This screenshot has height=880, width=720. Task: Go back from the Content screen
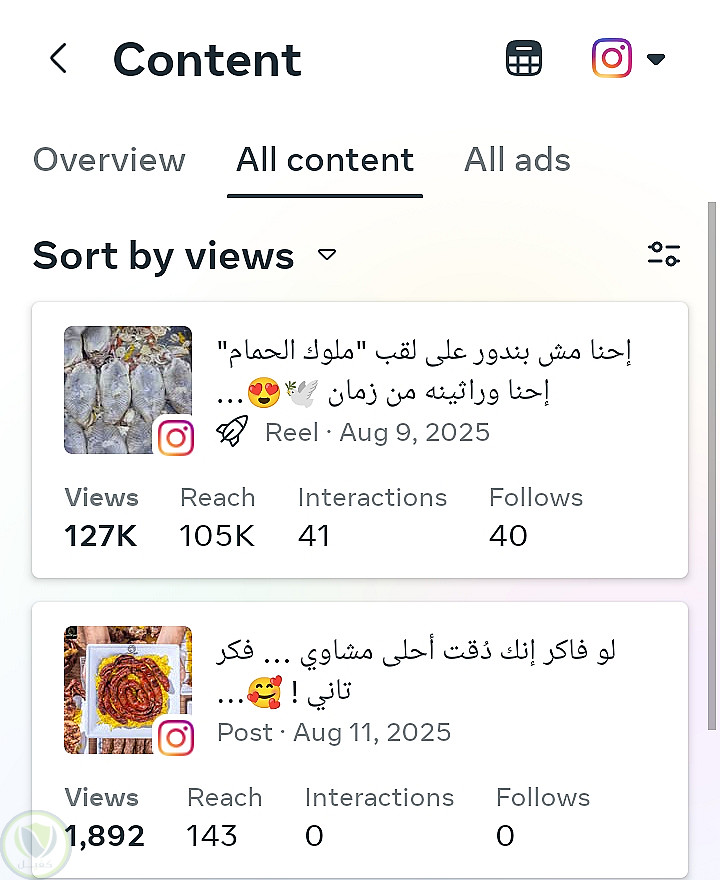click(58, 59)
